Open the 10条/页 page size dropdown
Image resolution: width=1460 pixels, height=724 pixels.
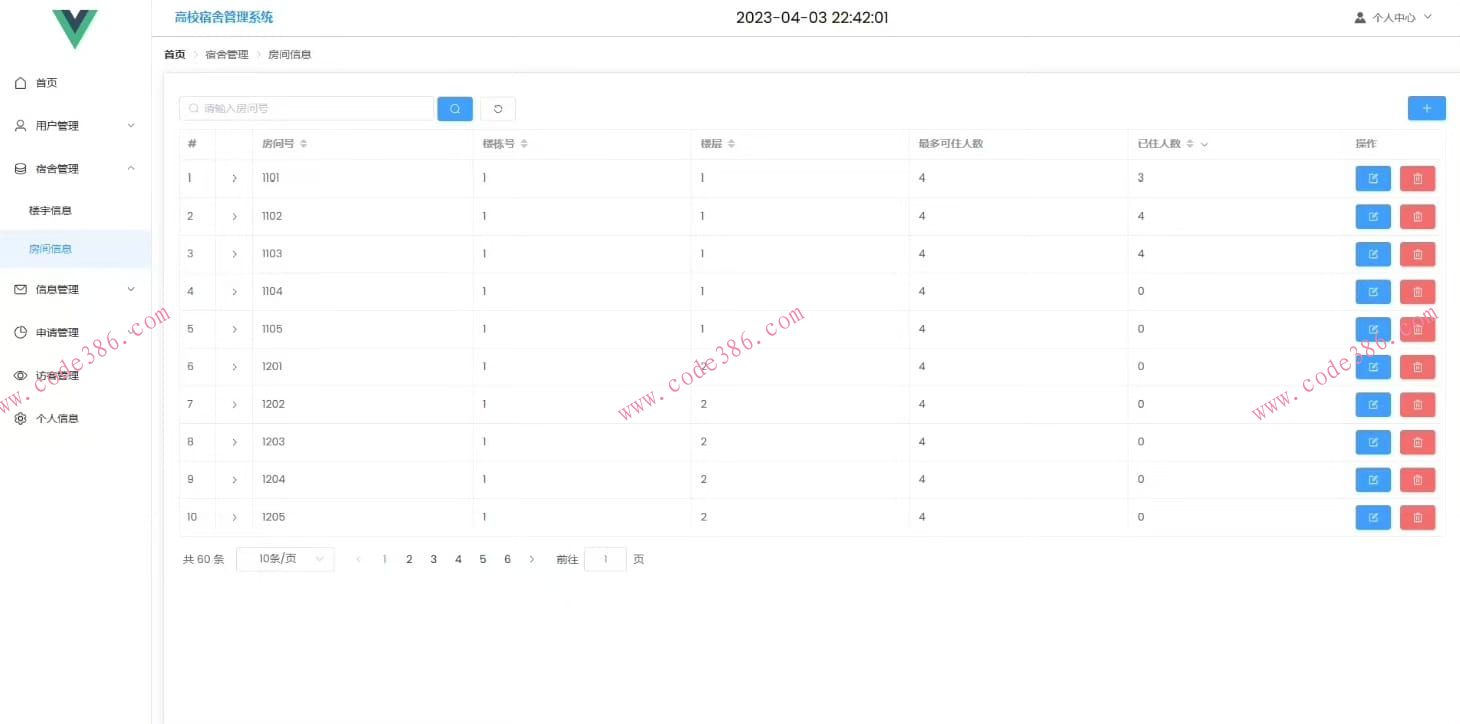tap(285, 559)
